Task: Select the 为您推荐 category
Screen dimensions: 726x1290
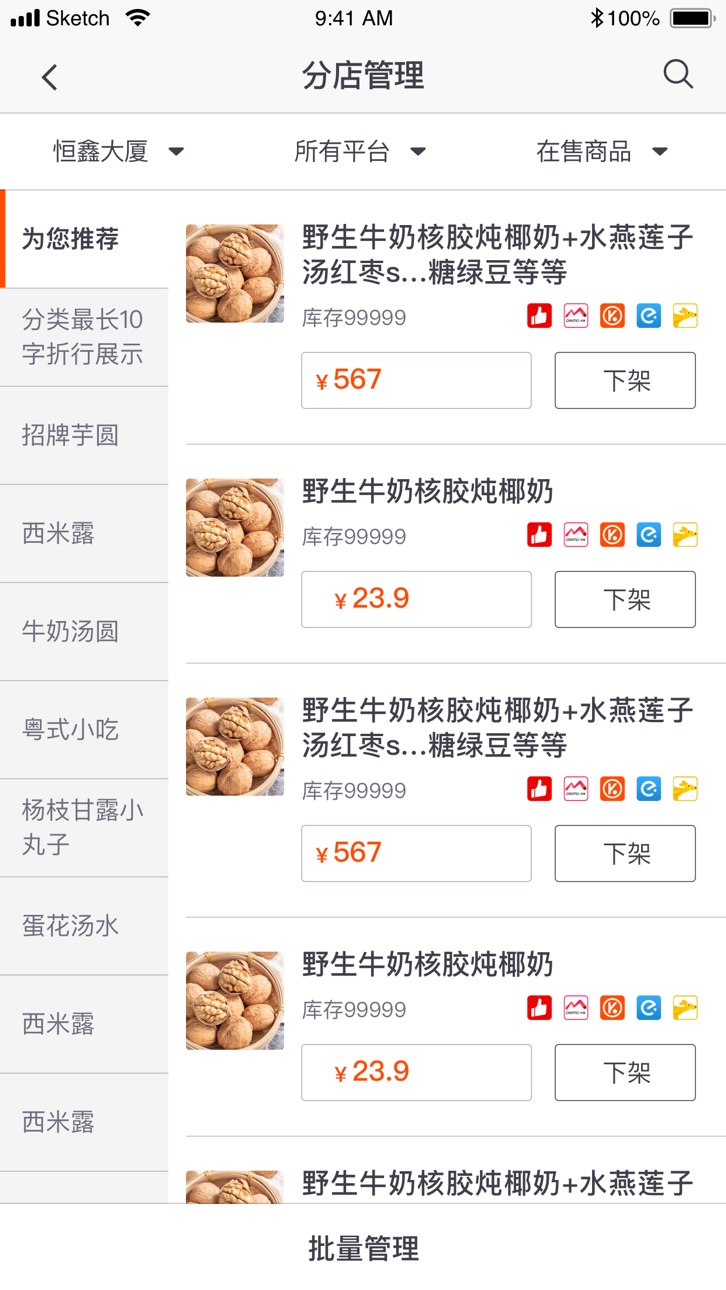Action: [x=84, y=239]
